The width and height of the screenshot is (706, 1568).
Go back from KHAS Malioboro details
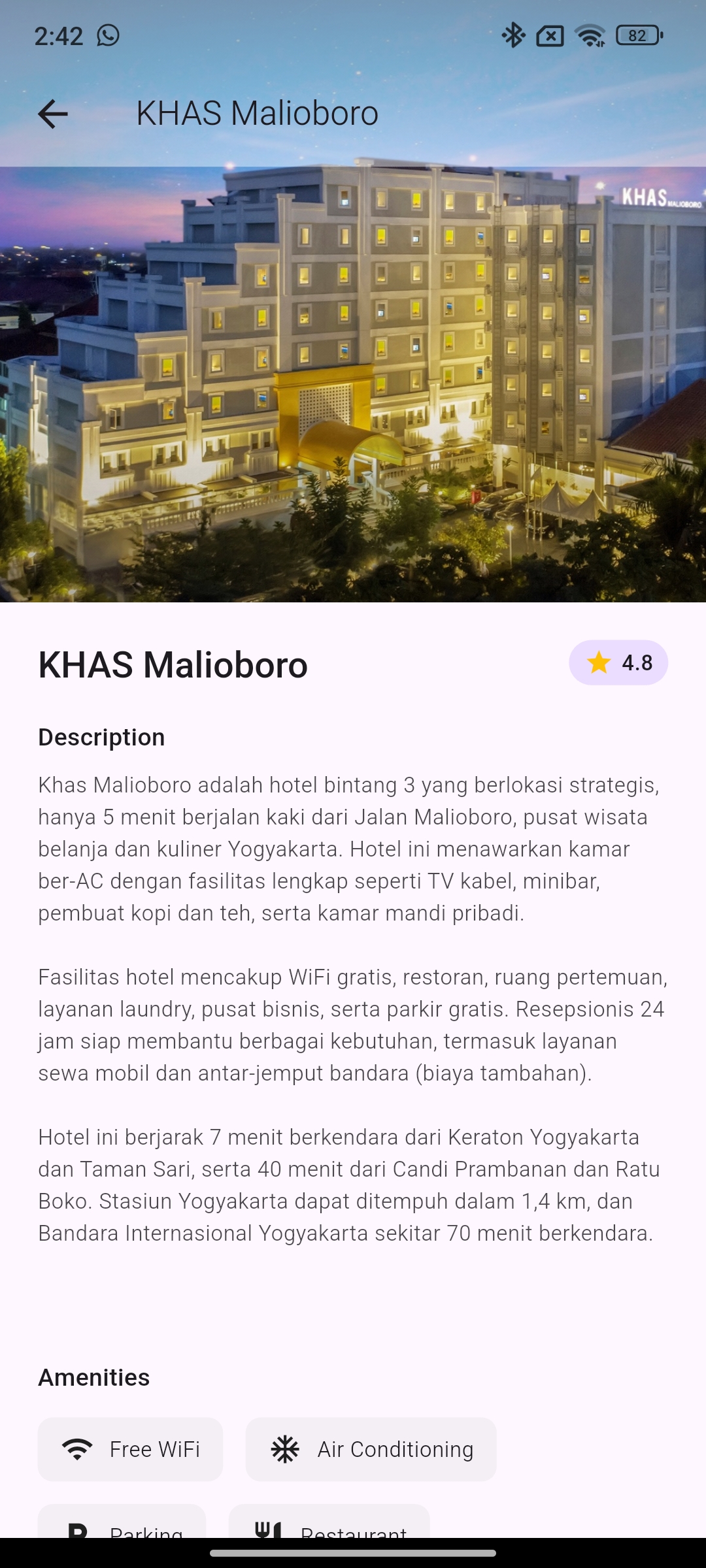click(53, 114)
